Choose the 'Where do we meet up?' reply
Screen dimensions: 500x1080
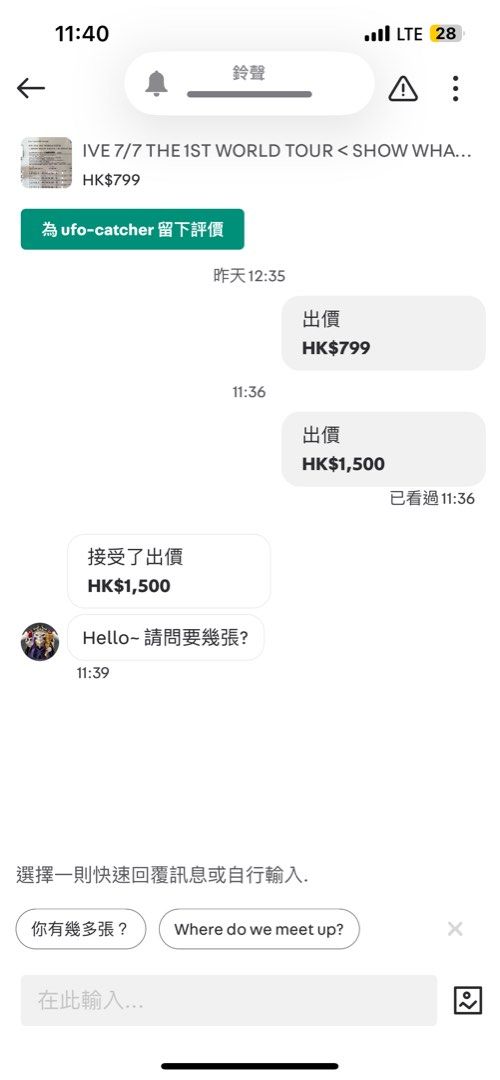pos(259,929)
